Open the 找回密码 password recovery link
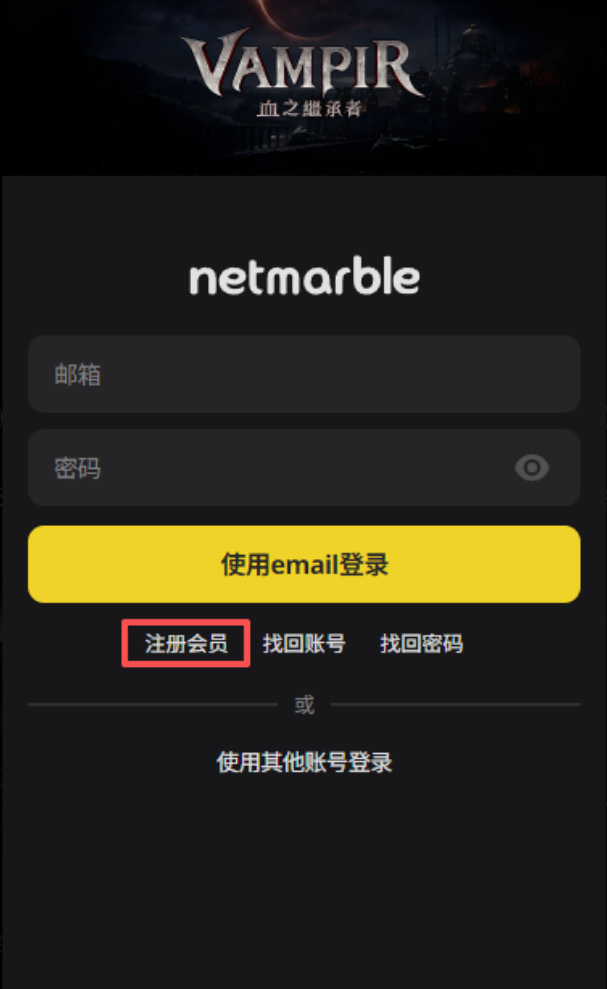 coord(421,644)
